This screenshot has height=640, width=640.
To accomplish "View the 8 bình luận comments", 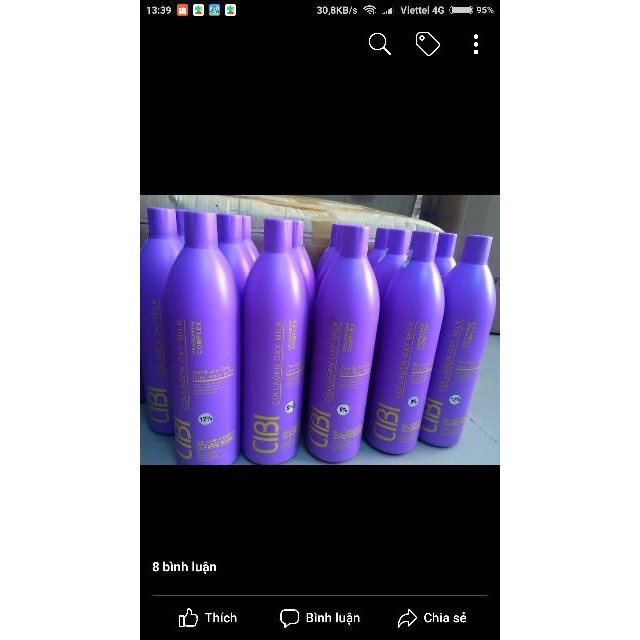I will [x=185, y=567].
